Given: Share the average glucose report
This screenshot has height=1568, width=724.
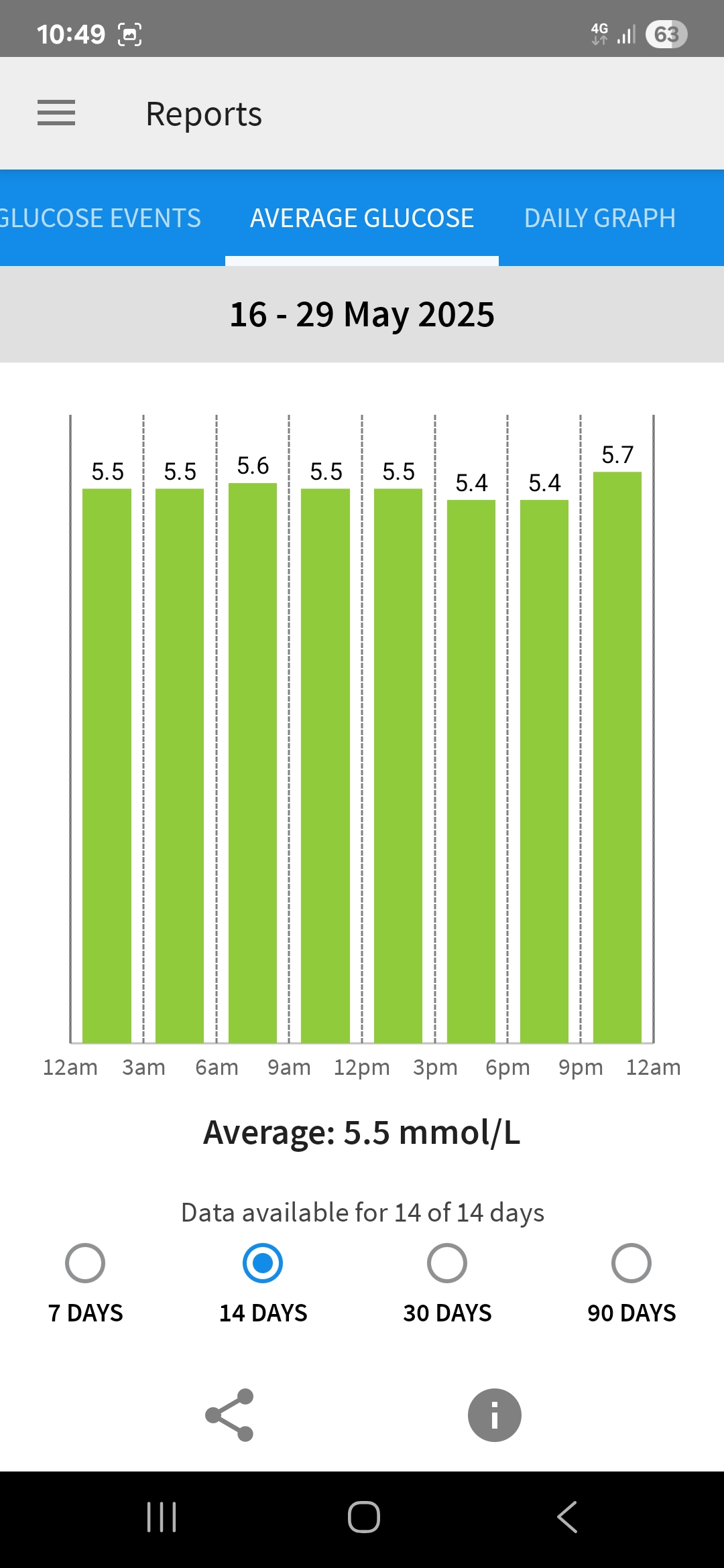Looking at the screenshot, I should click(x=229, y=1415).
